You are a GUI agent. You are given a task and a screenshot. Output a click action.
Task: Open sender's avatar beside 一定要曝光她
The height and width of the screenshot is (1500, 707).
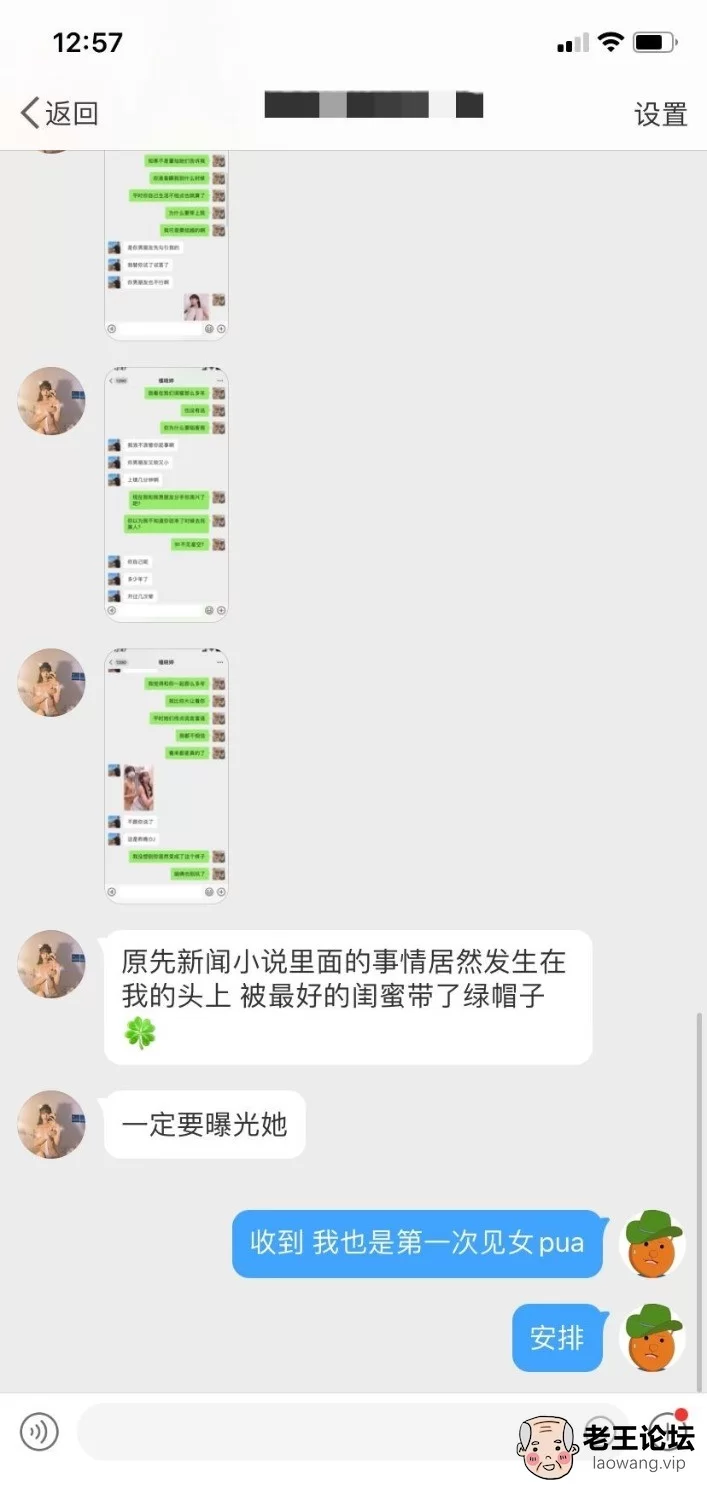coord(51,1124)
